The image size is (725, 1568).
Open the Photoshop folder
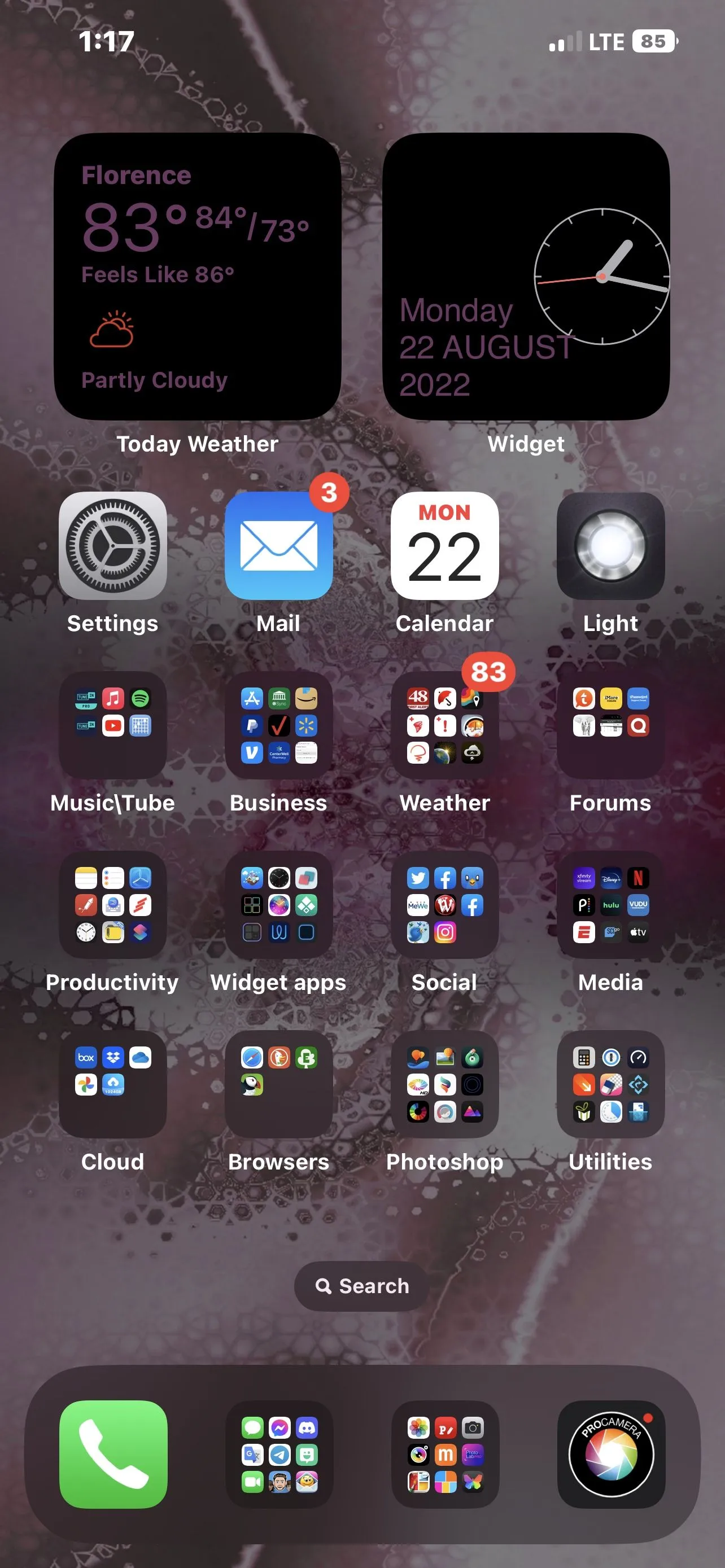[444, 1084]
